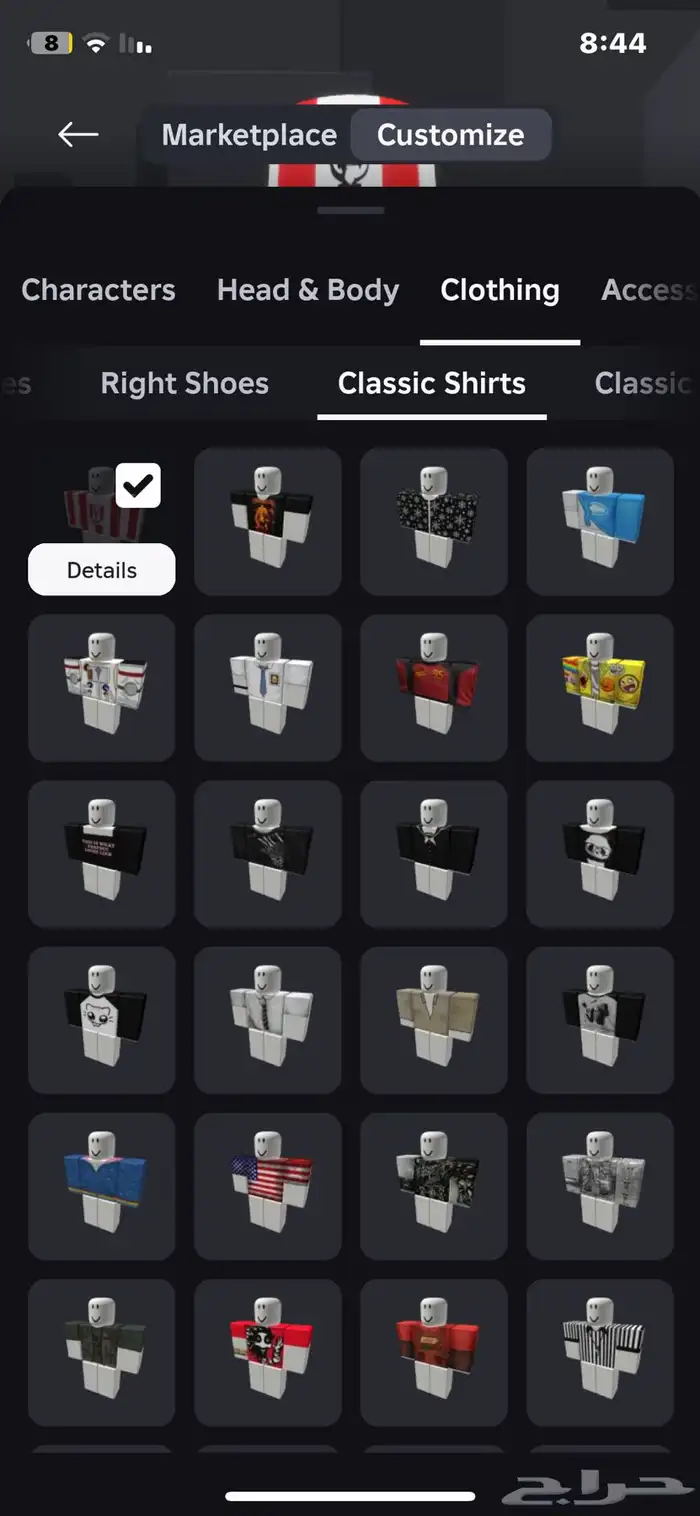Image resolution: width=700 pixels, height=1516 pixels.
Task: Equip the white shirt with blue tie
Action: tap(268, 687)
